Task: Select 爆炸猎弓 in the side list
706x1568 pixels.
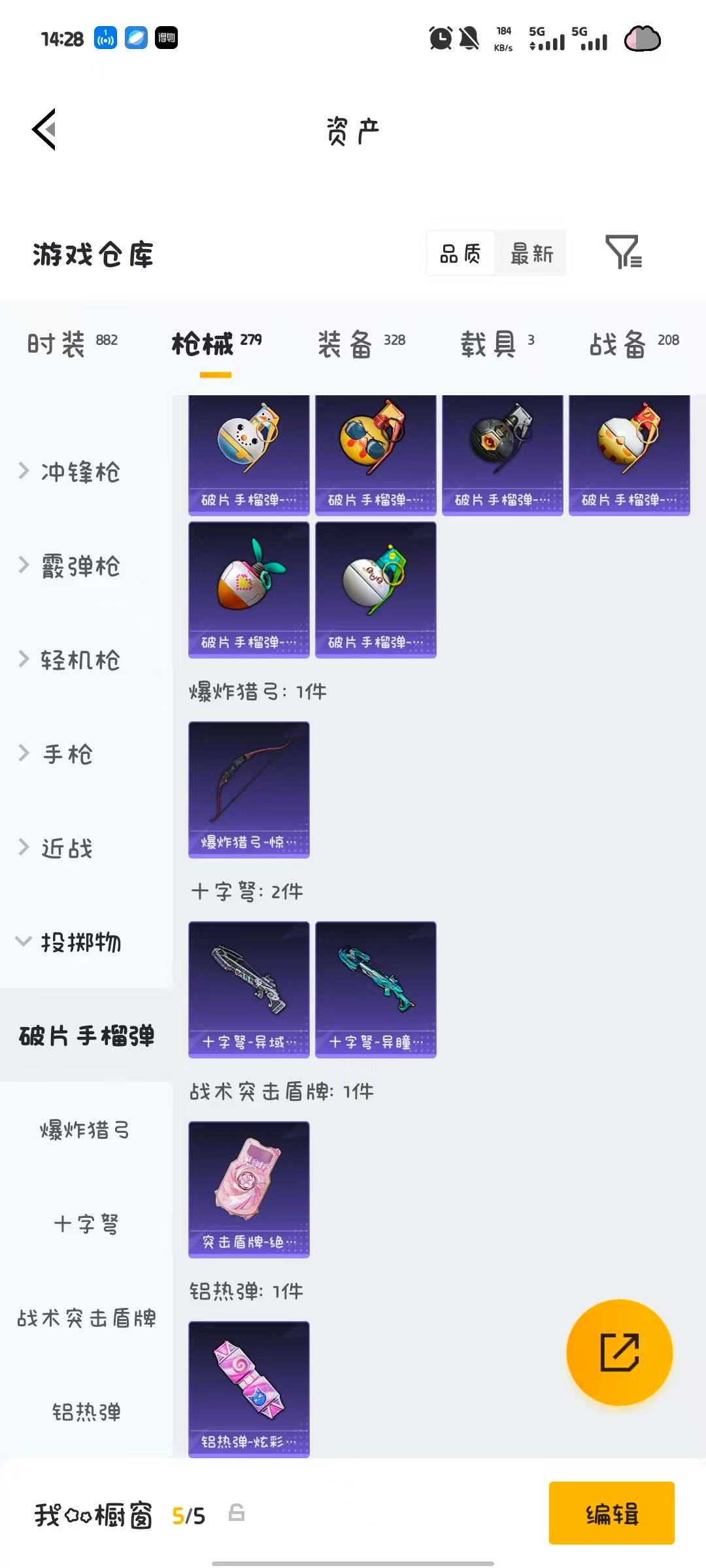Action: click(x=86, y=1130)
